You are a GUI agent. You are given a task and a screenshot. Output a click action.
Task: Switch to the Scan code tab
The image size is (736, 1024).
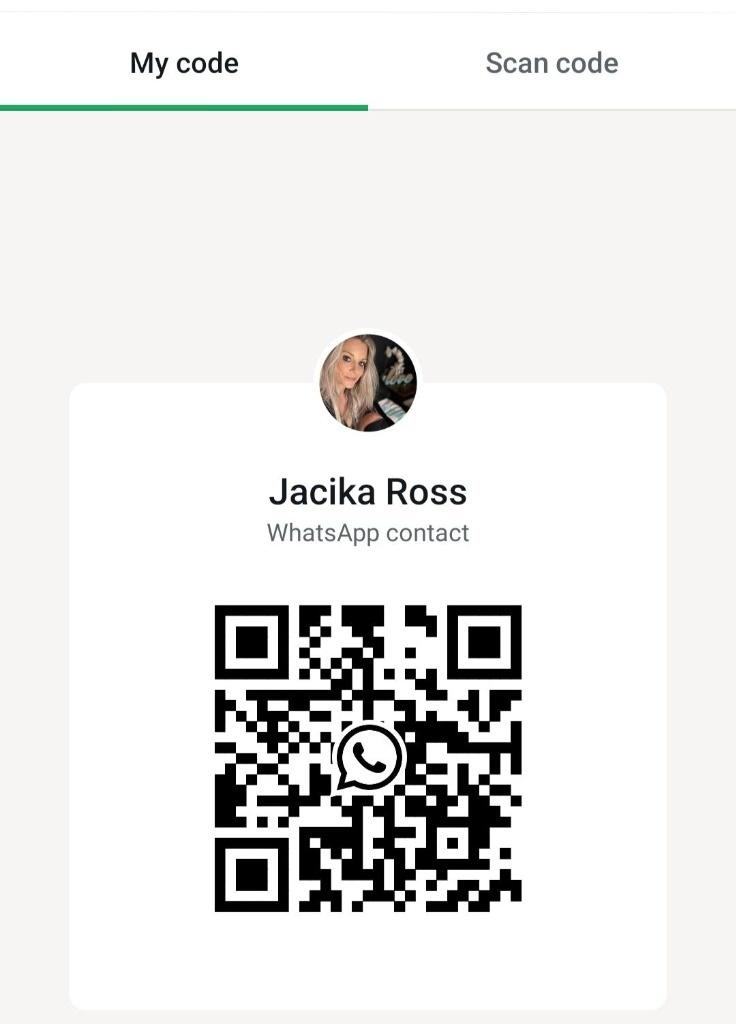pyautogui.click(x=551, y=63)
